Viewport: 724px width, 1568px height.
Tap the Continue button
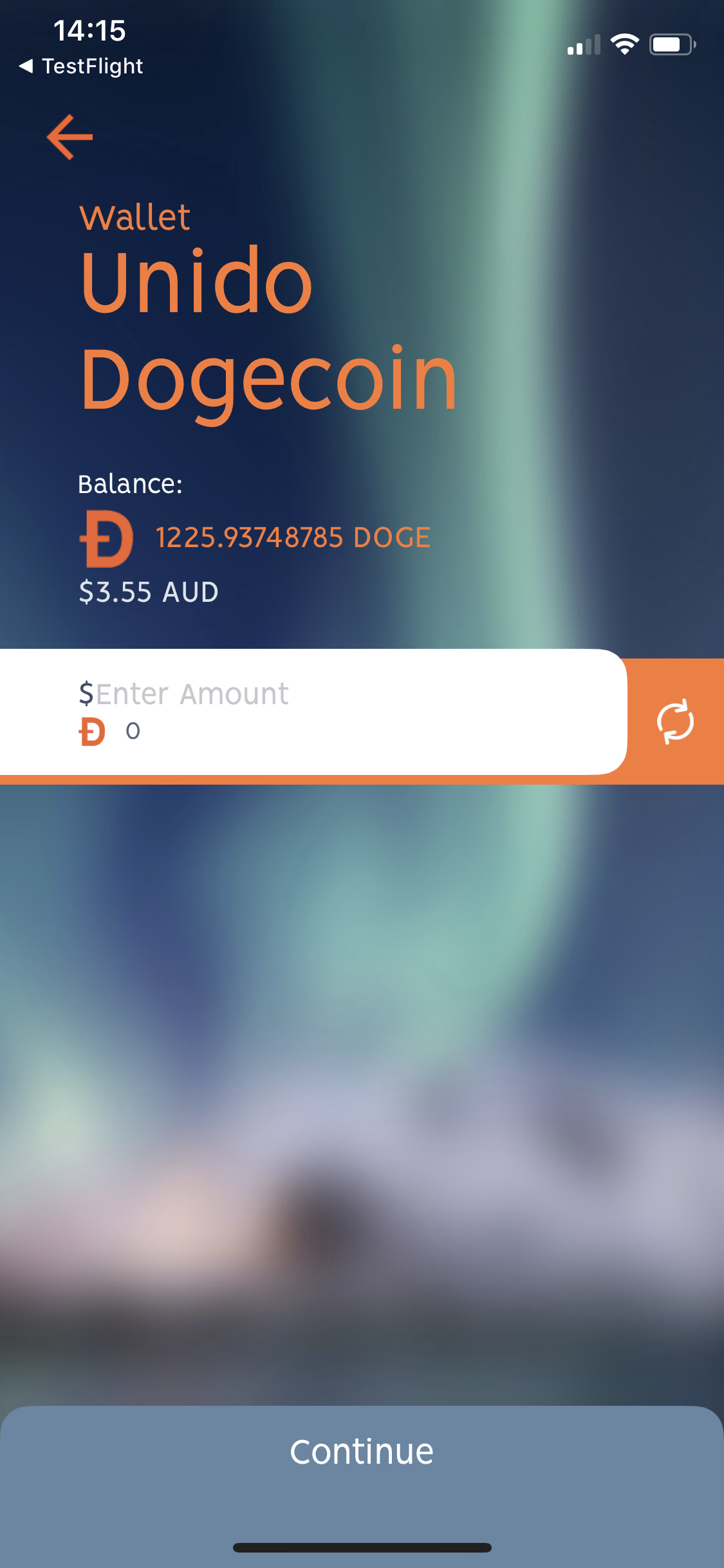pyautogui.click(x=362, y=1452)
